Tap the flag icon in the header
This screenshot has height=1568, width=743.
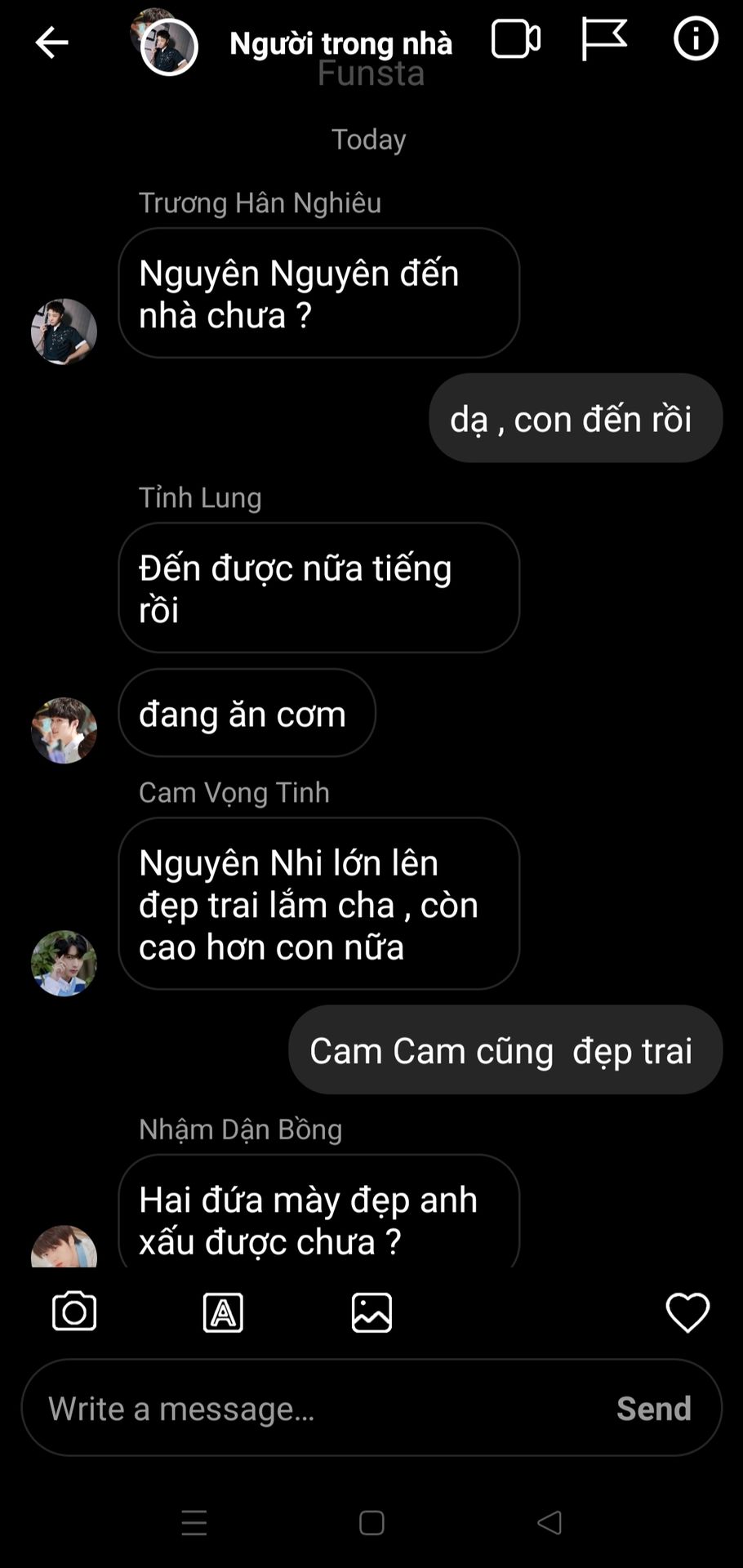click(603, 39)
